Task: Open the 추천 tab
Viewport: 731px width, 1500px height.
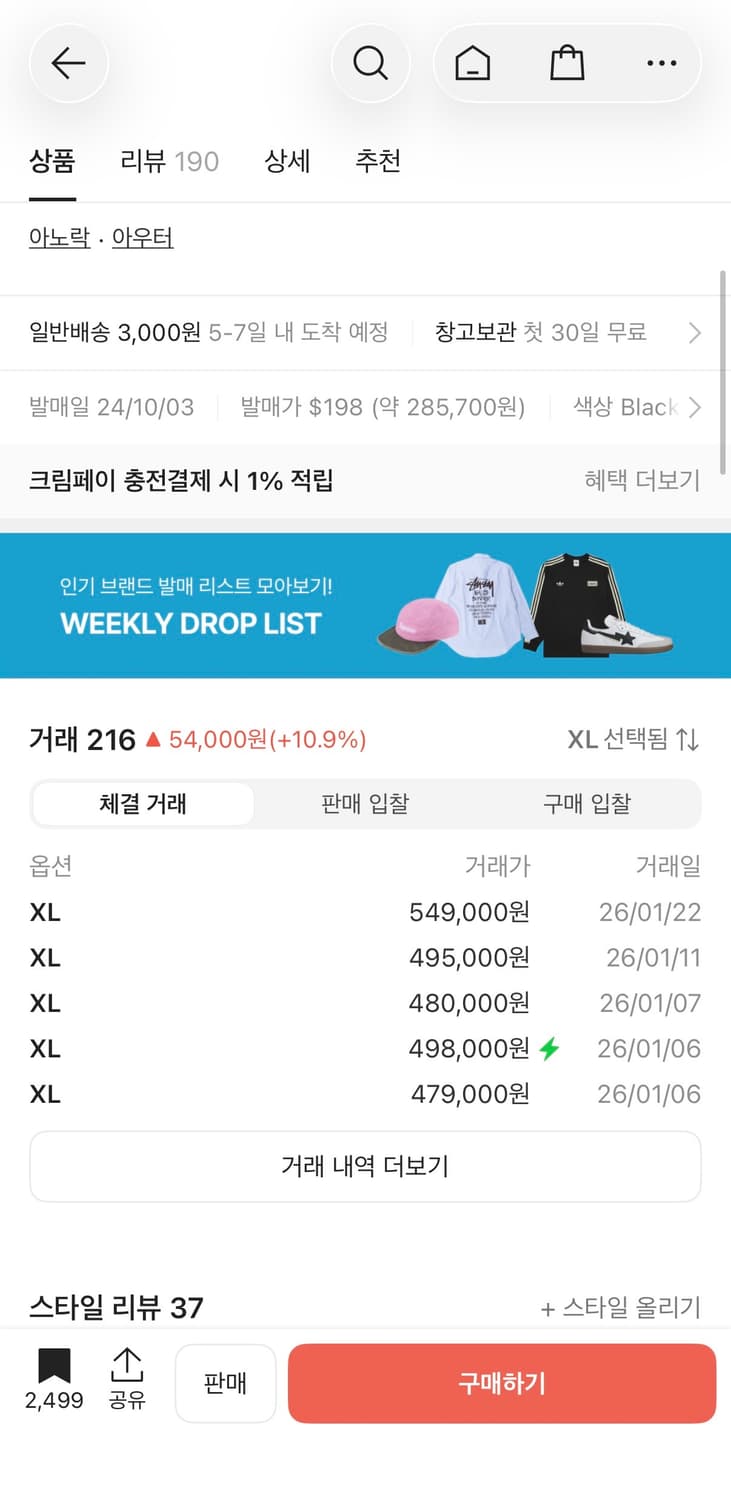Action: click(x=378, y=161)
